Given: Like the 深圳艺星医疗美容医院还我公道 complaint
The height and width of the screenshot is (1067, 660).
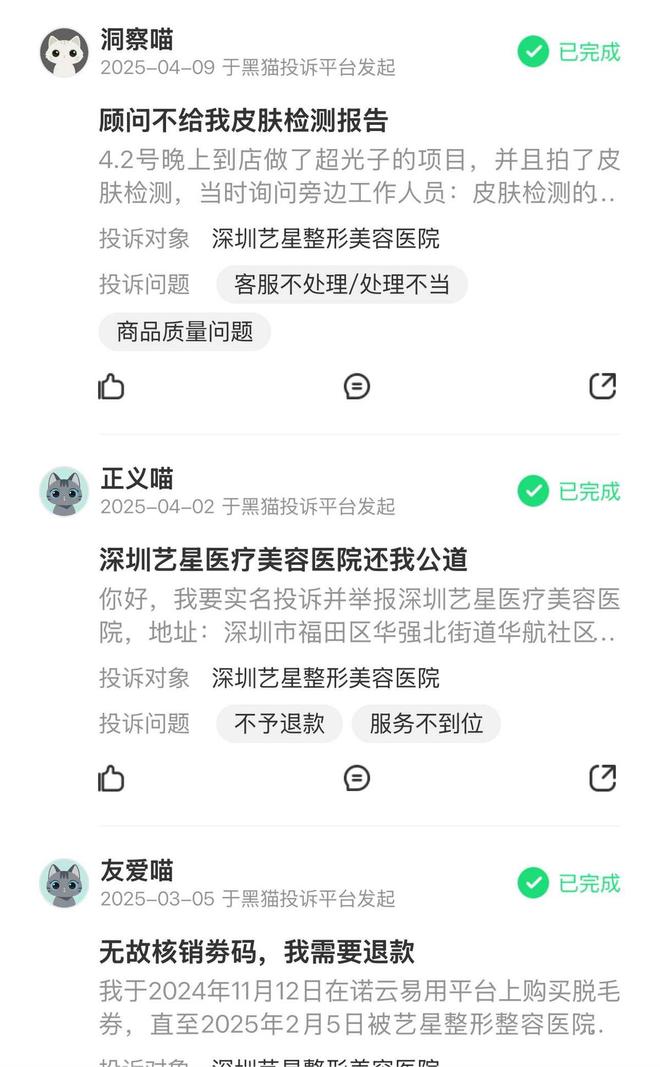Looking at the screenshot, I should coord(111,778).
